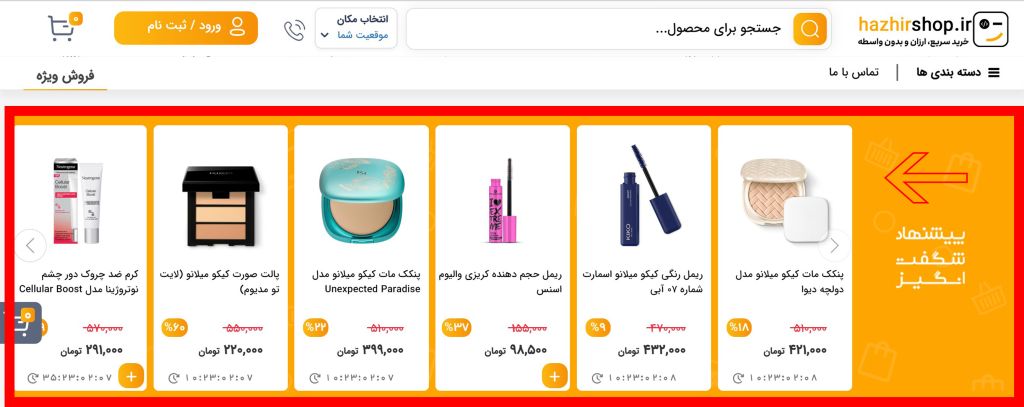Open Unexpected Paradise پنکک product card
This screenshot has height=407, width=1024.
360,230
